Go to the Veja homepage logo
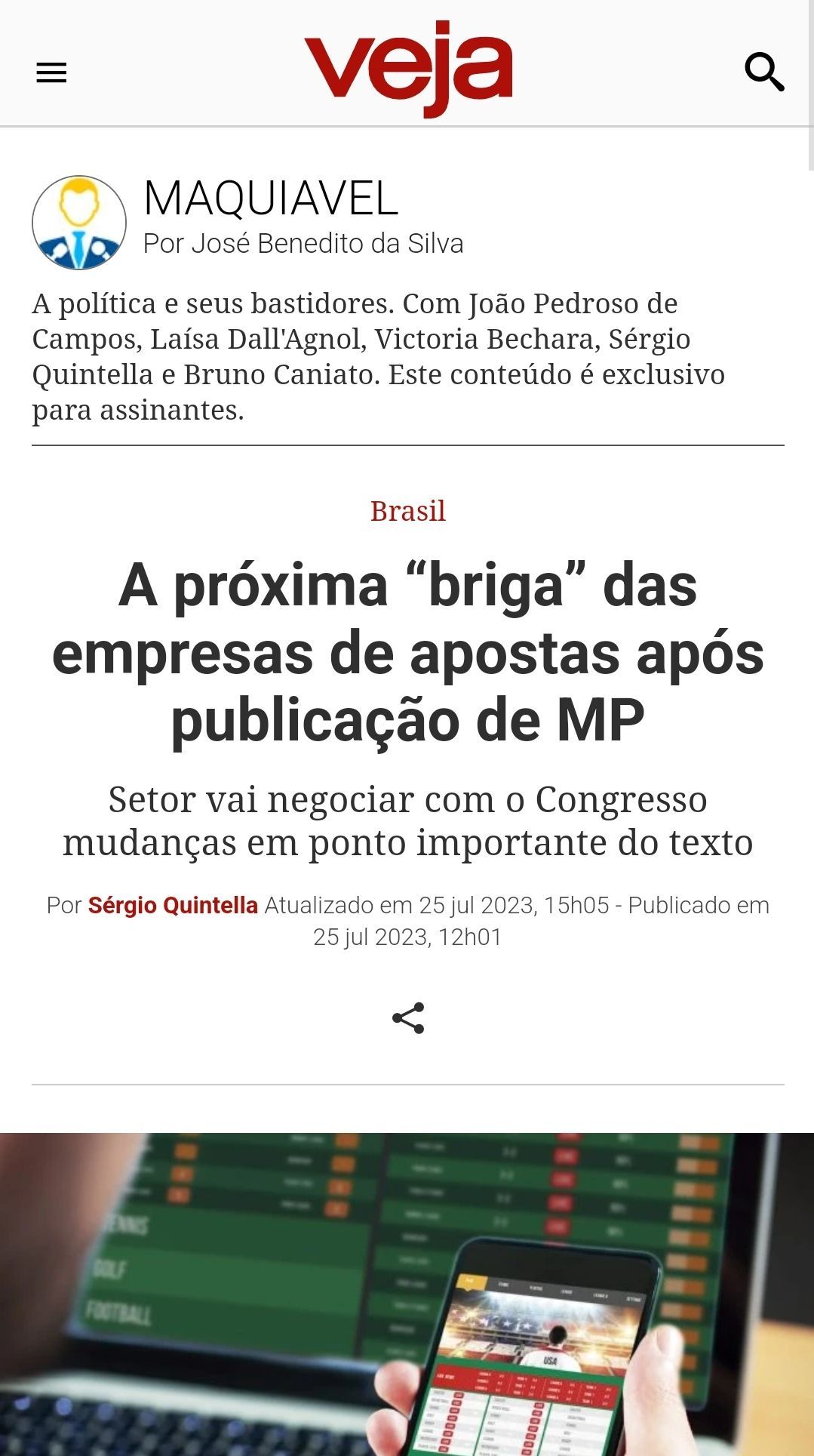Image resolution: width=814 pixels, height=1456 pixels. 408,68
